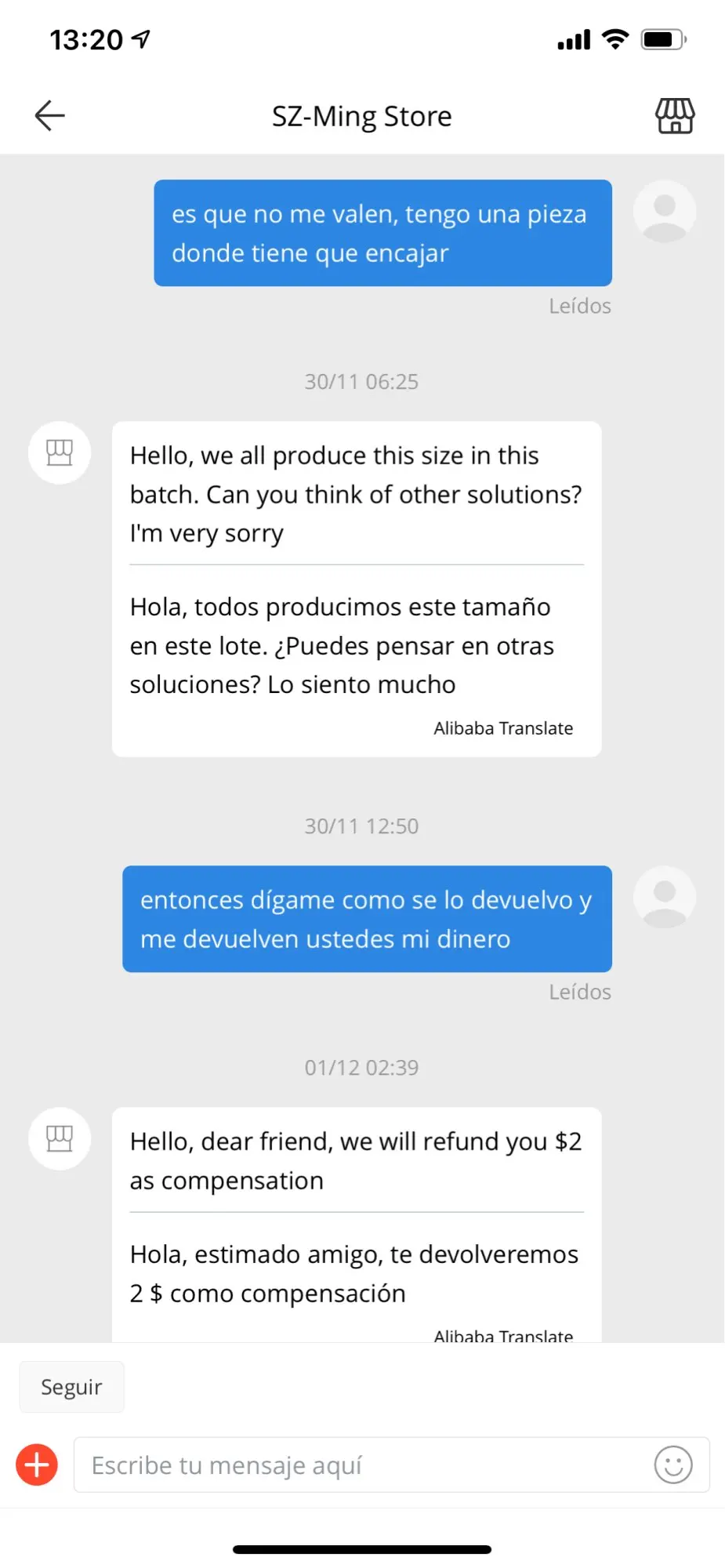This screenshot has width=725, height=1568.
Task: Tap the Seguir button
Action: [x=71, y=1387]
